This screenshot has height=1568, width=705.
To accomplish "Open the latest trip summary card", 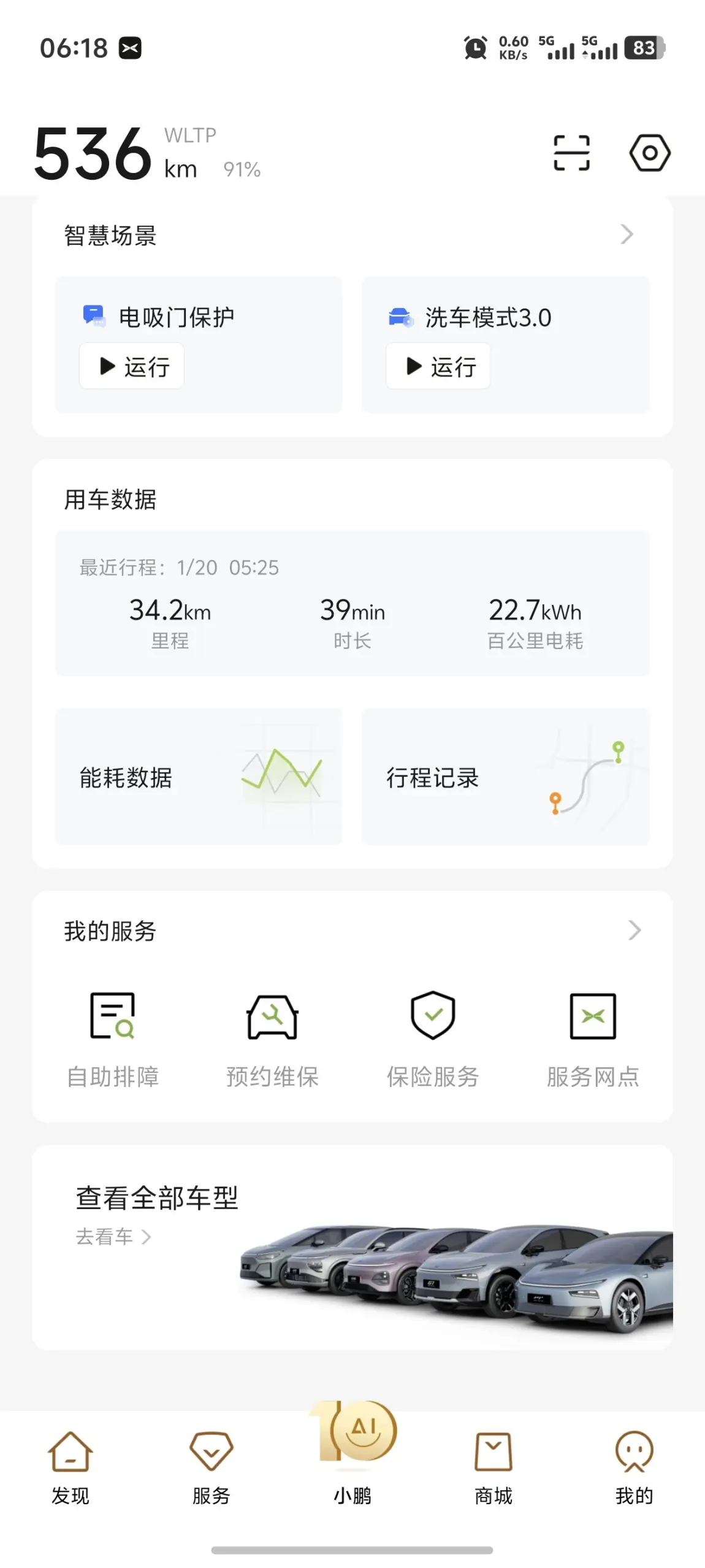I will pos(352,604).
